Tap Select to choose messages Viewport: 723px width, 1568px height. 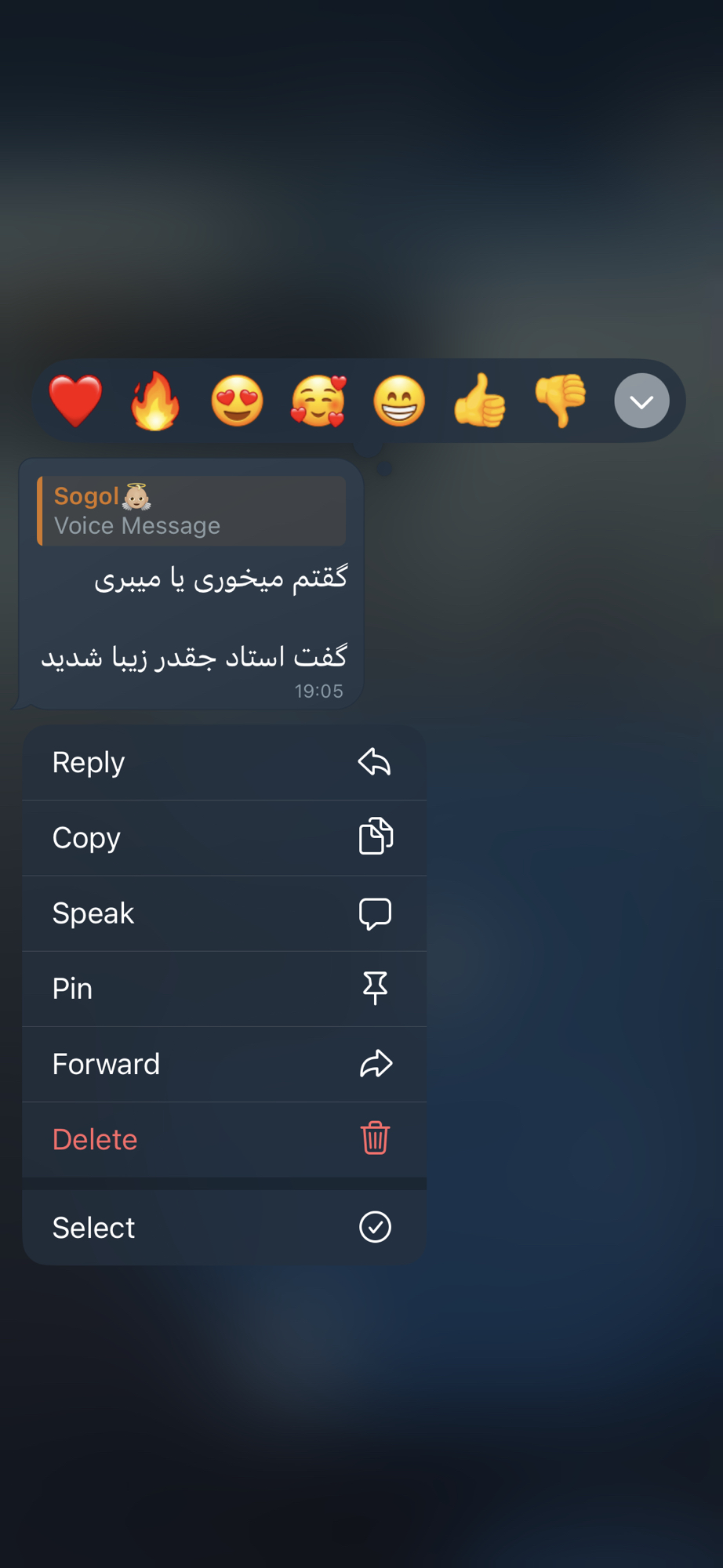click(x=223, y=1227)
